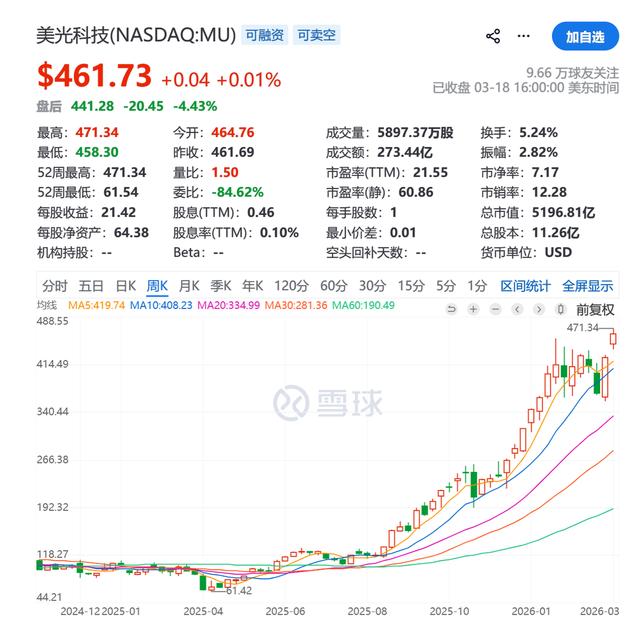
Task: Select the 5分 chart period
Action: (x=446, y=286)
